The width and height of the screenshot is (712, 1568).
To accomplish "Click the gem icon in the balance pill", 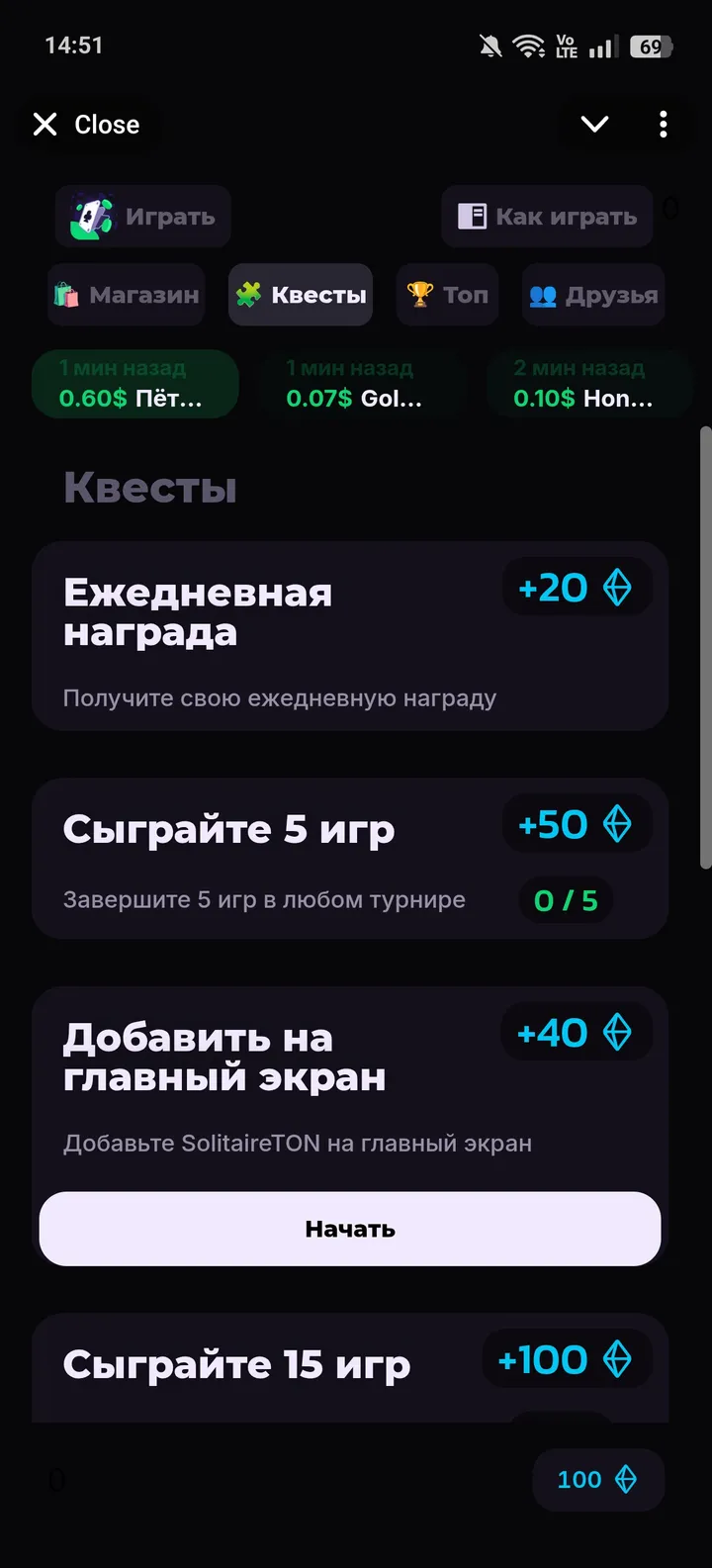I will coord(627,1479).
